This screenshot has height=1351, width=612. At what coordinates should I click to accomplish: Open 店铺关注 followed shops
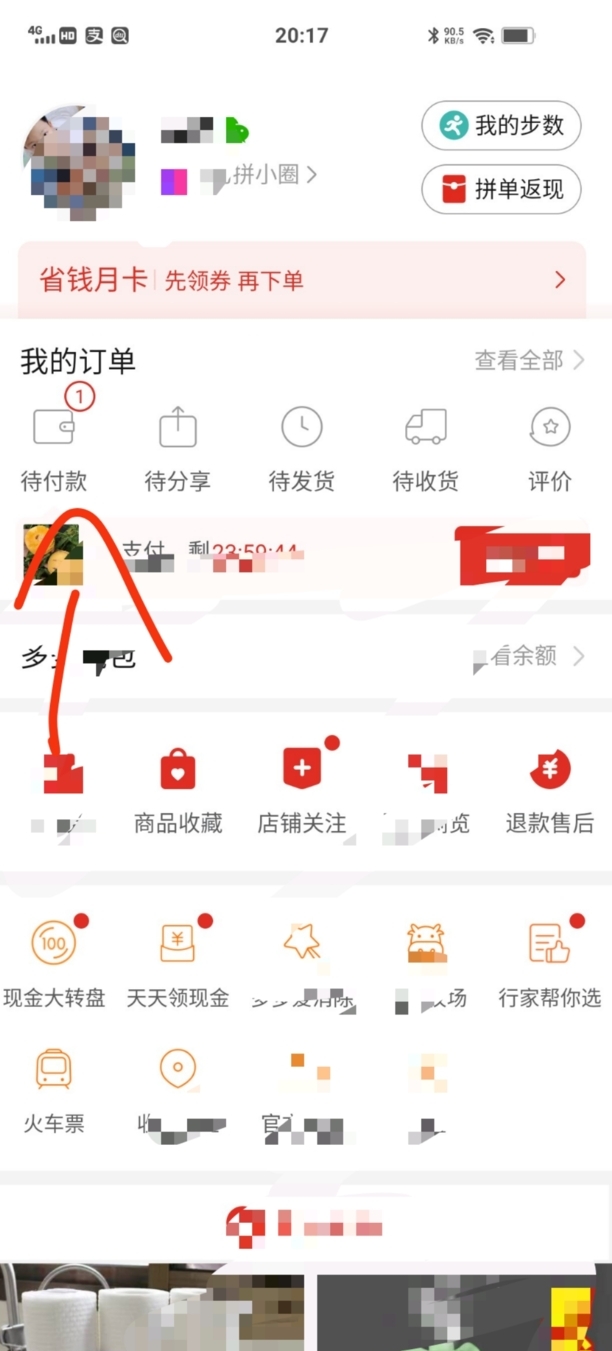click(x=302, y=791)
